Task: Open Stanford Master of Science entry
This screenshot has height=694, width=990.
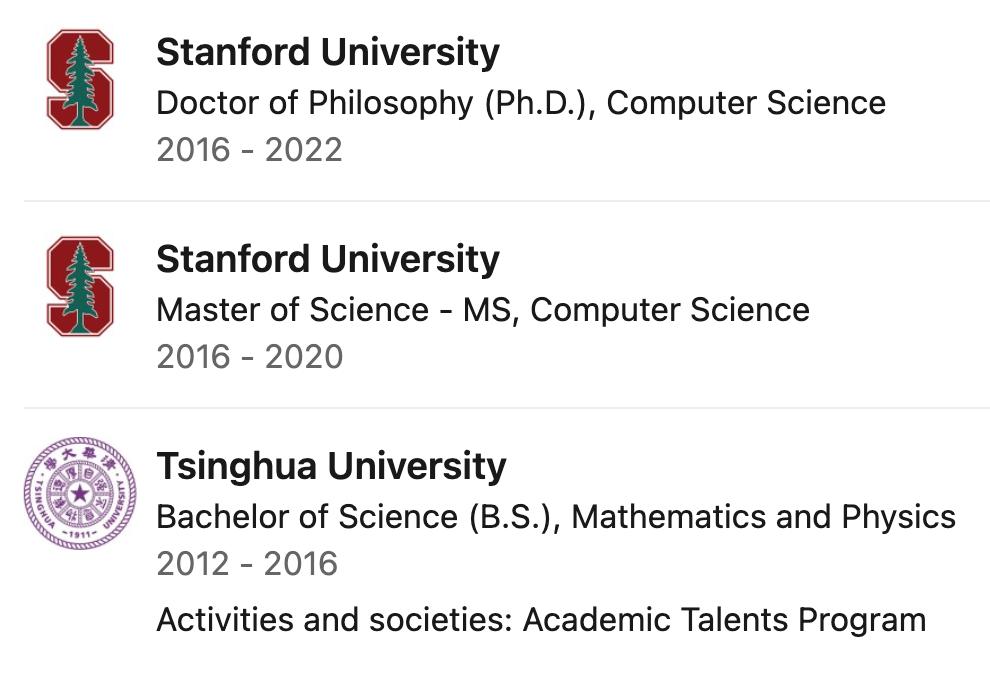Action: click(327, 259)
